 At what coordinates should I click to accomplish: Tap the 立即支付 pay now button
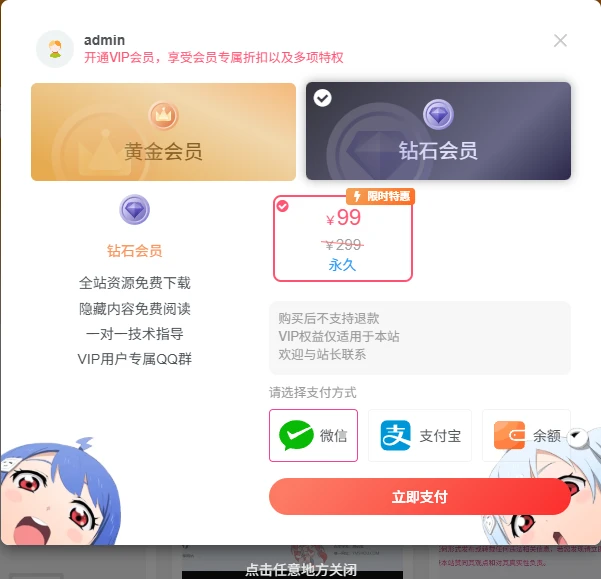pos(419,496)
